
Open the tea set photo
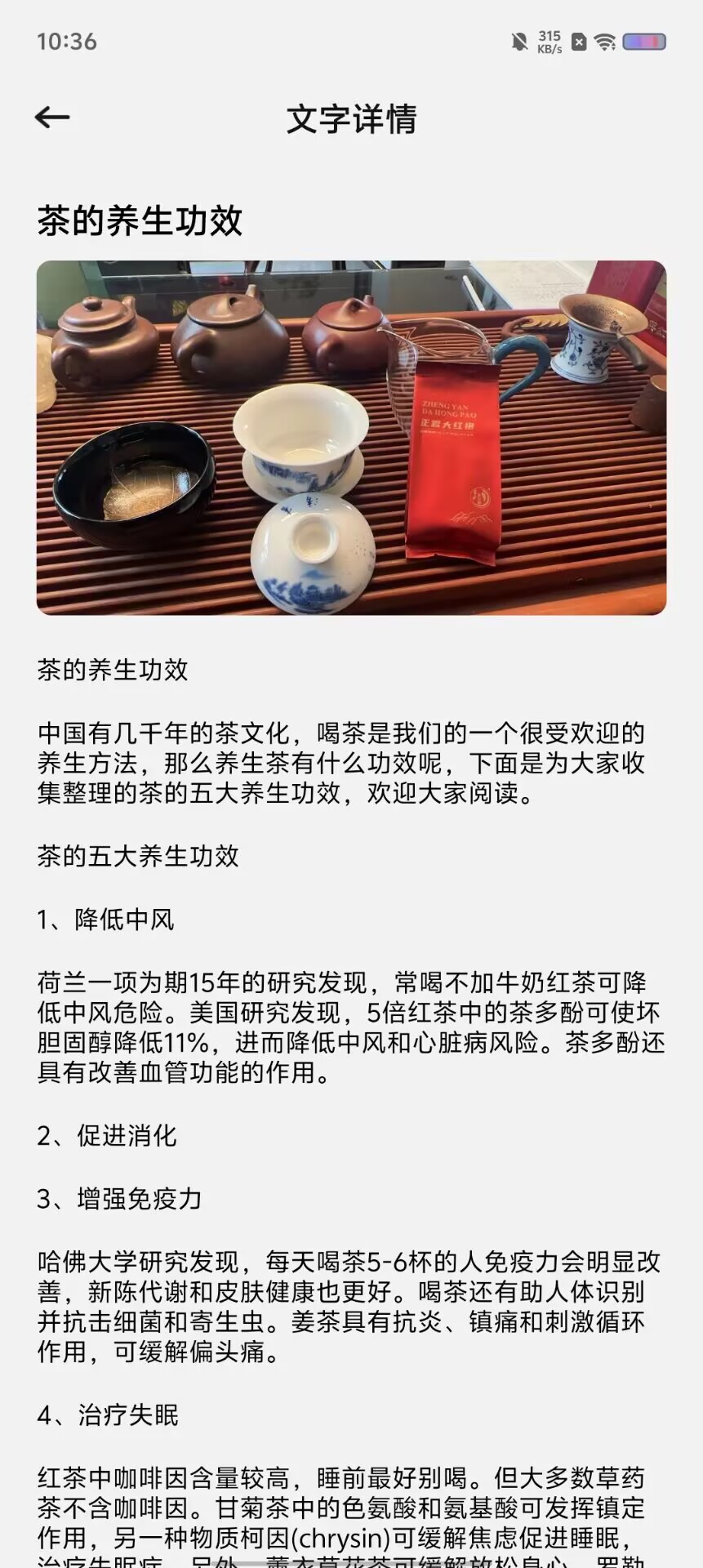point(351,438)
